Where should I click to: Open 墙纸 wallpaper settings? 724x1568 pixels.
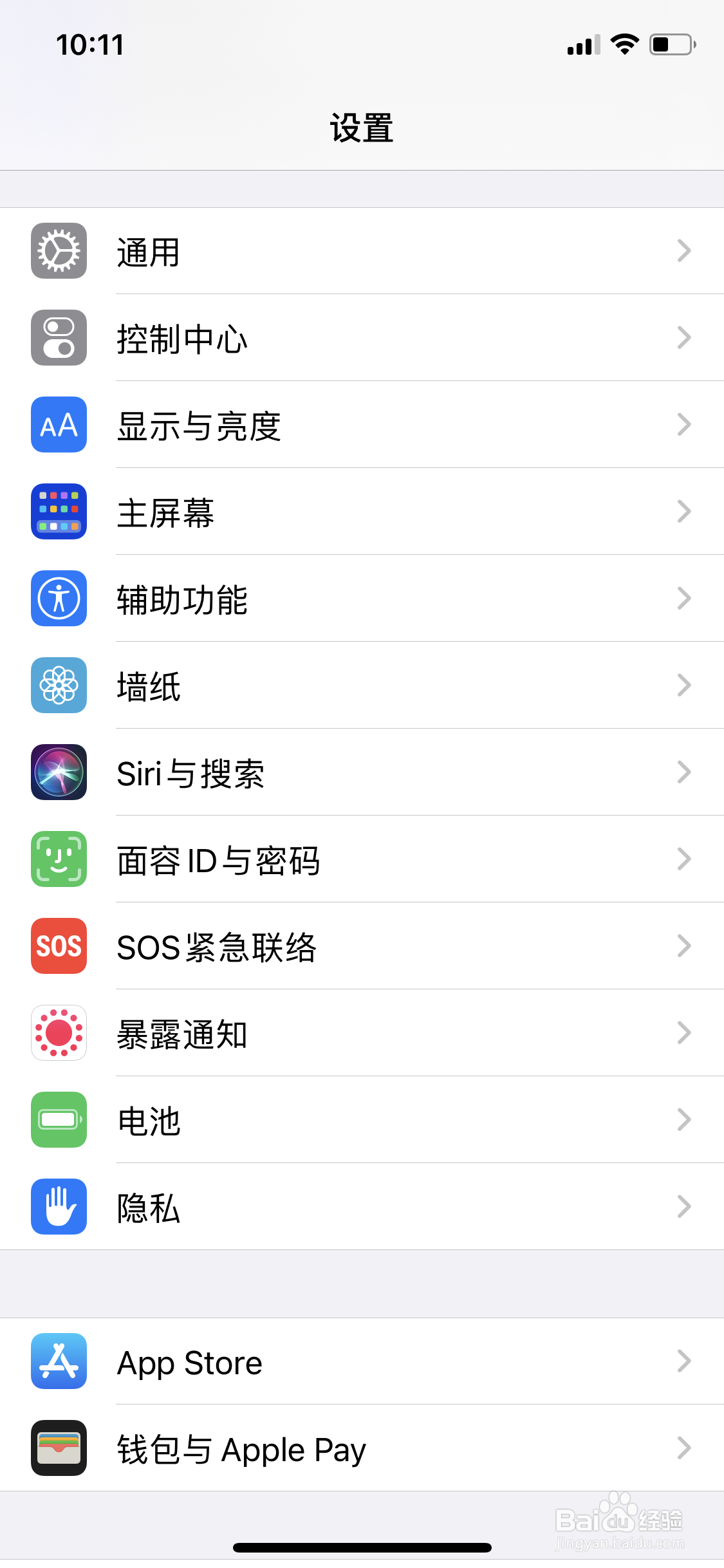(x=362, y=686)
